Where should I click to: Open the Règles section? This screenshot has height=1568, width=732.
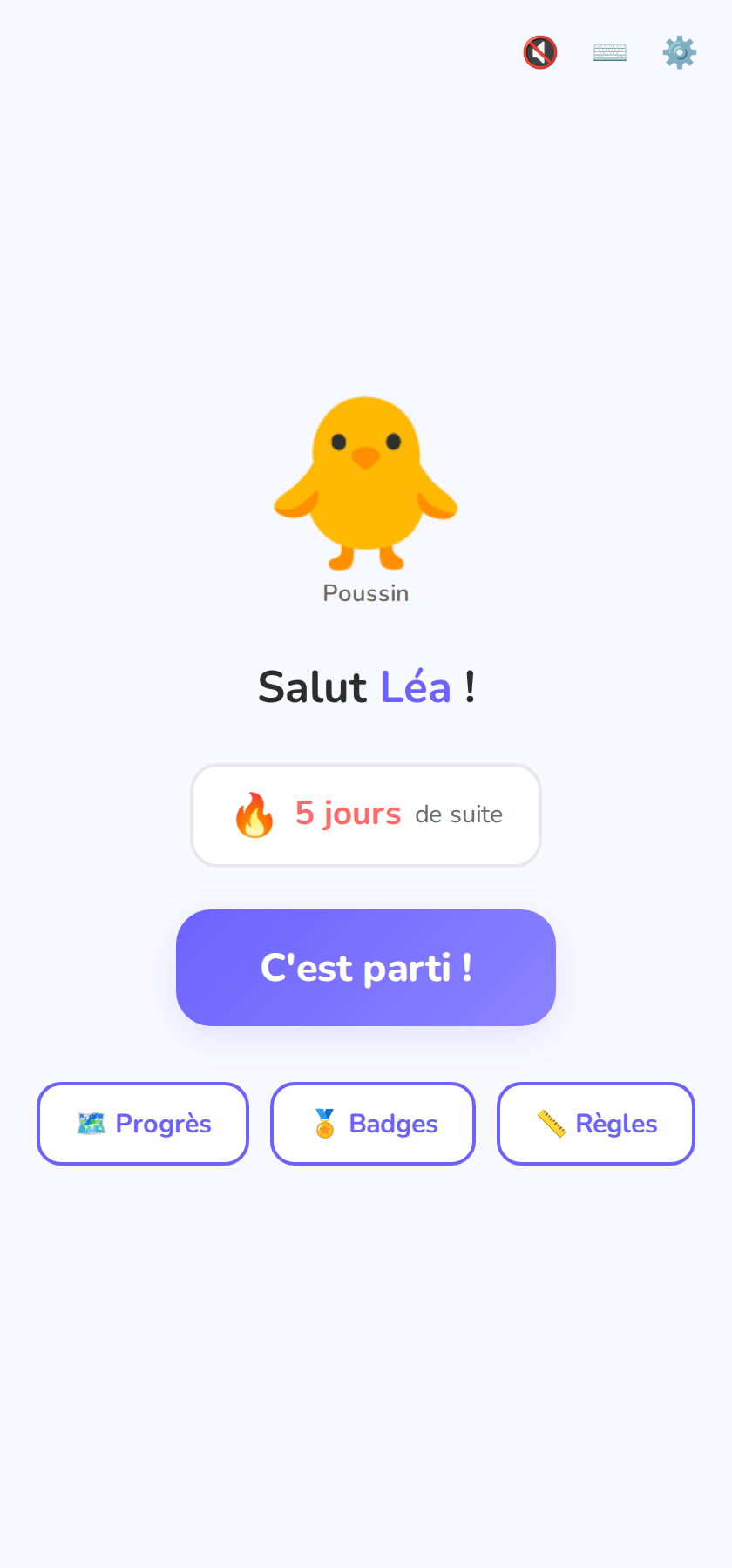click(595, 1124)
